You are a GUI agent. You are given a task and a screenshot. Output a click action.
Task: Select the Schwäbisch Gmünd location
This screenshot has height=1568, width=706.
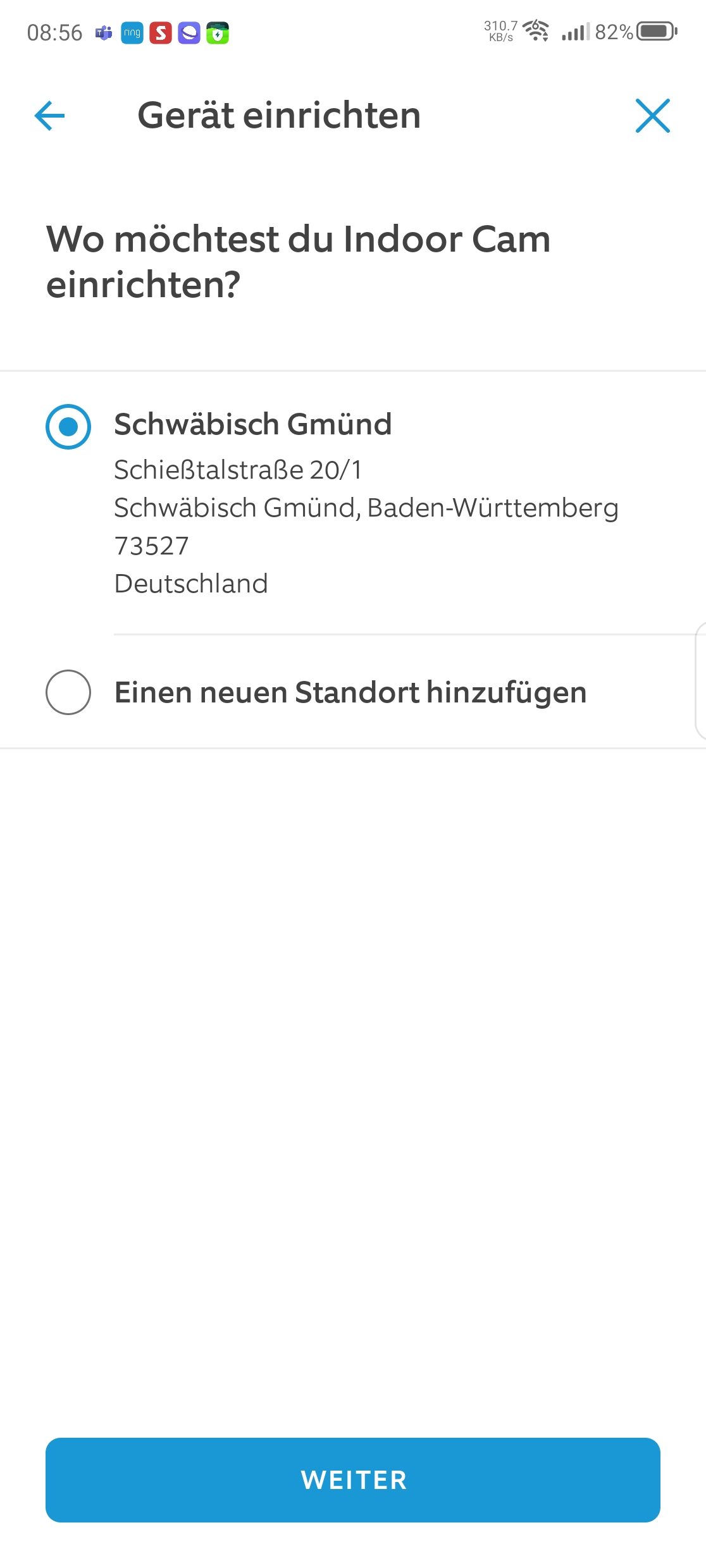68,427
